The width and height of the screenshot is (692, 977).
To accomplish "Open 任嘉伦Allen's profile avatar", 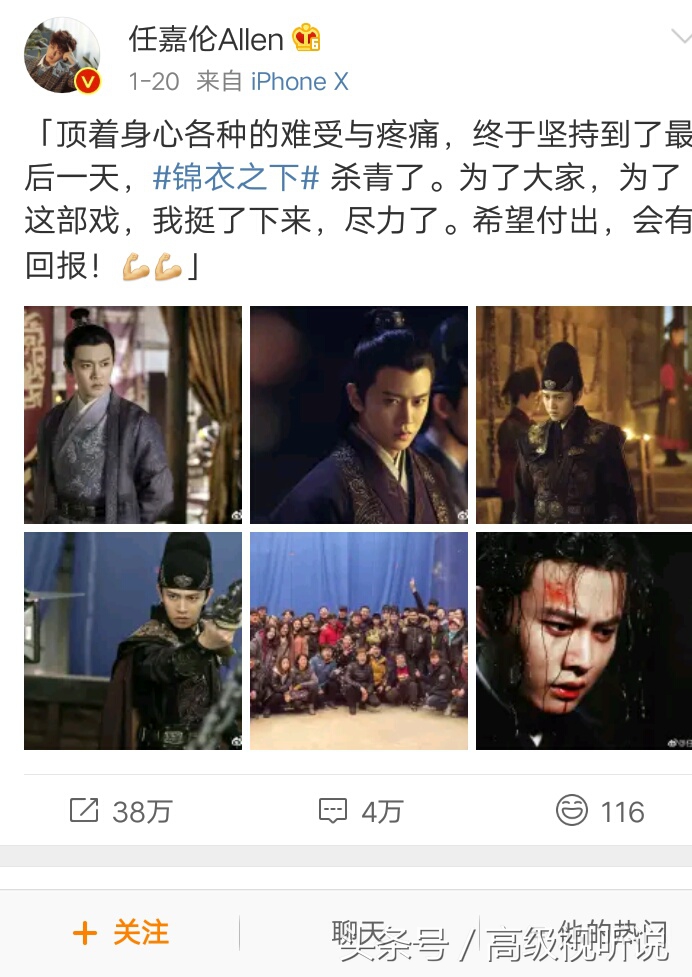I will point(62,56).
